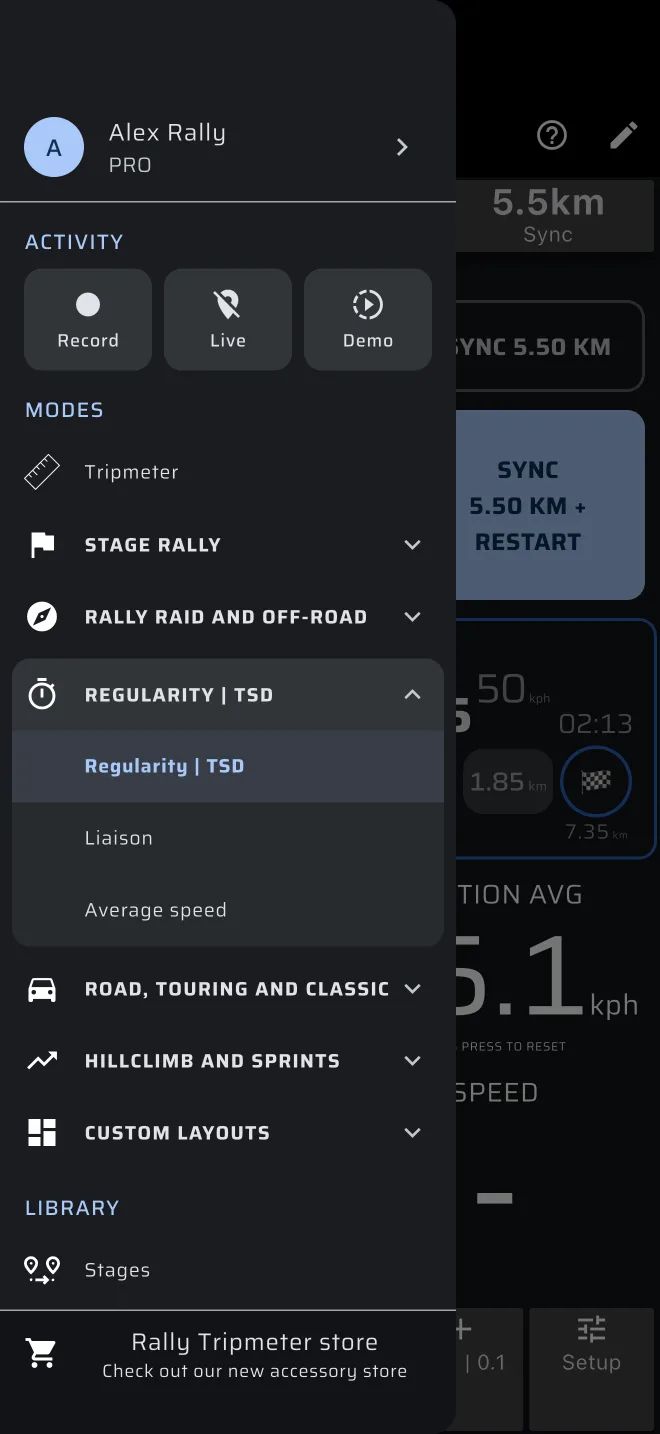Select Average speed mode
Image resolution: width=660 pixels, height=1434 pixels.
pyautogui.click(x=228, y=910)
